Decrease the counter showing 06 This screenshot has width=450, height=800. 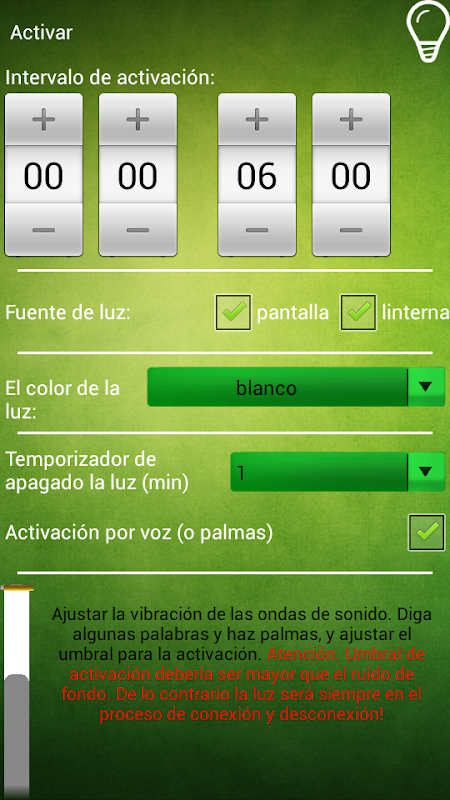click(x=257, y=230)
